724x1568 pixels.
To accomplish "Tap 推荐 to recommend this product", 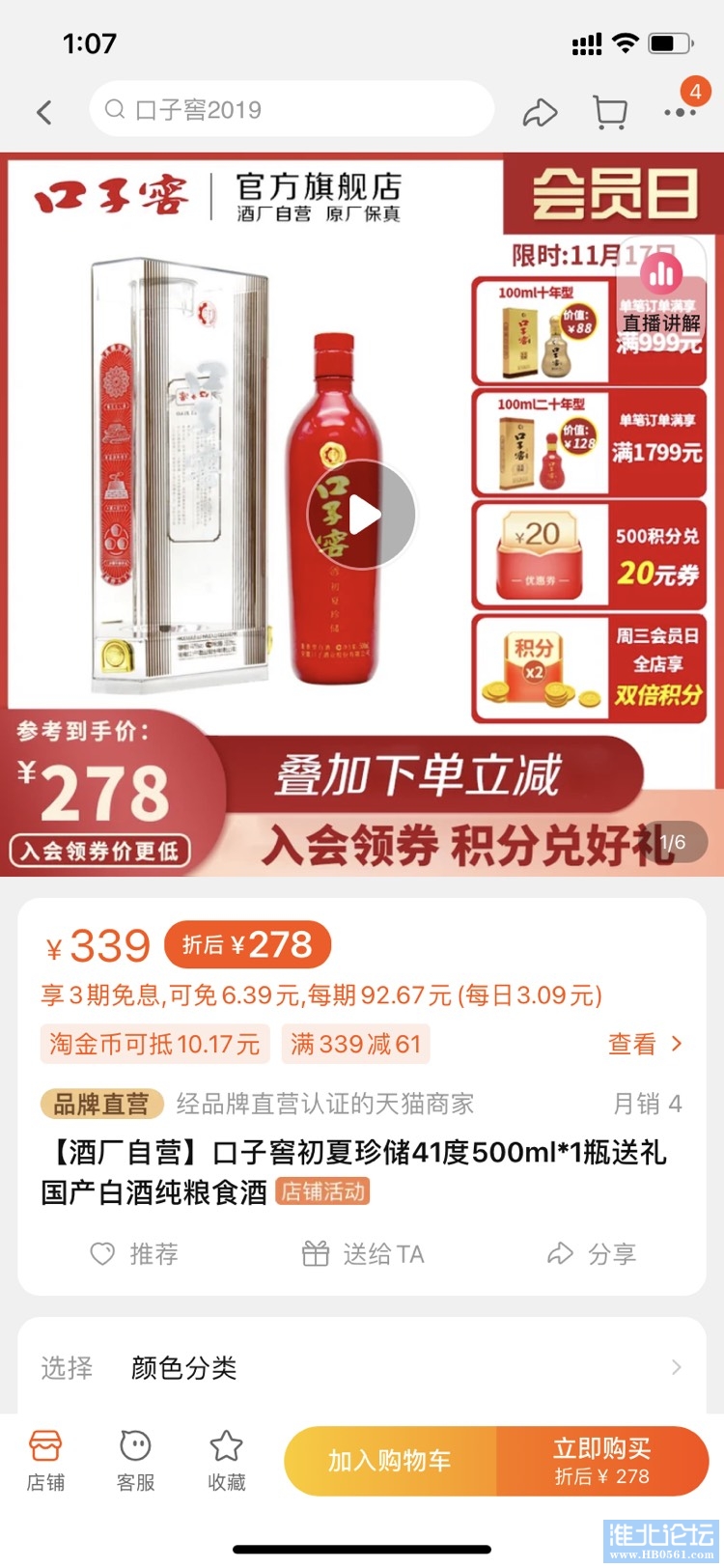I will click(x=134, y=1254).
